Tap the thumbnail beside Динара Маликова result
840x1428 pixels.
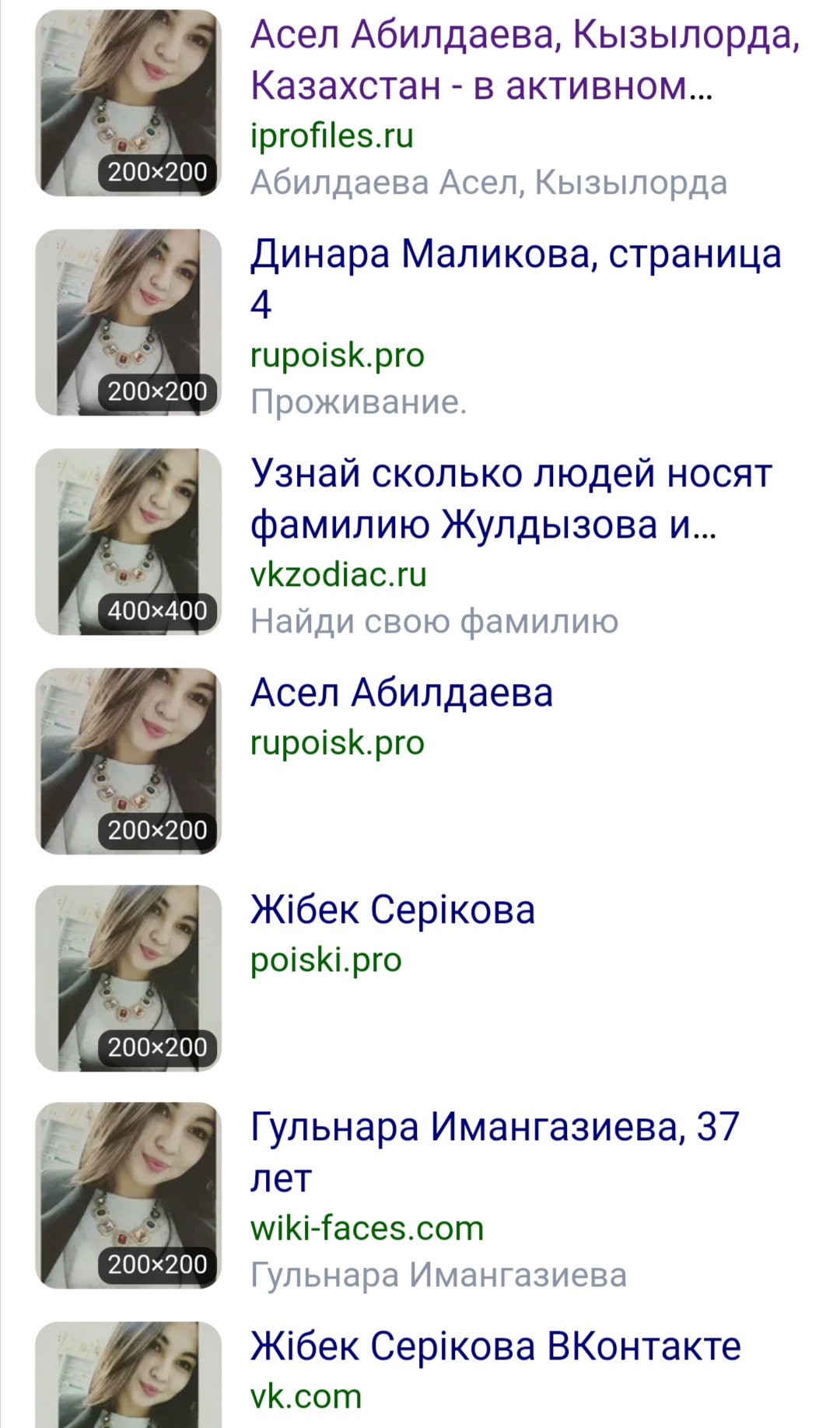point(128,322)
